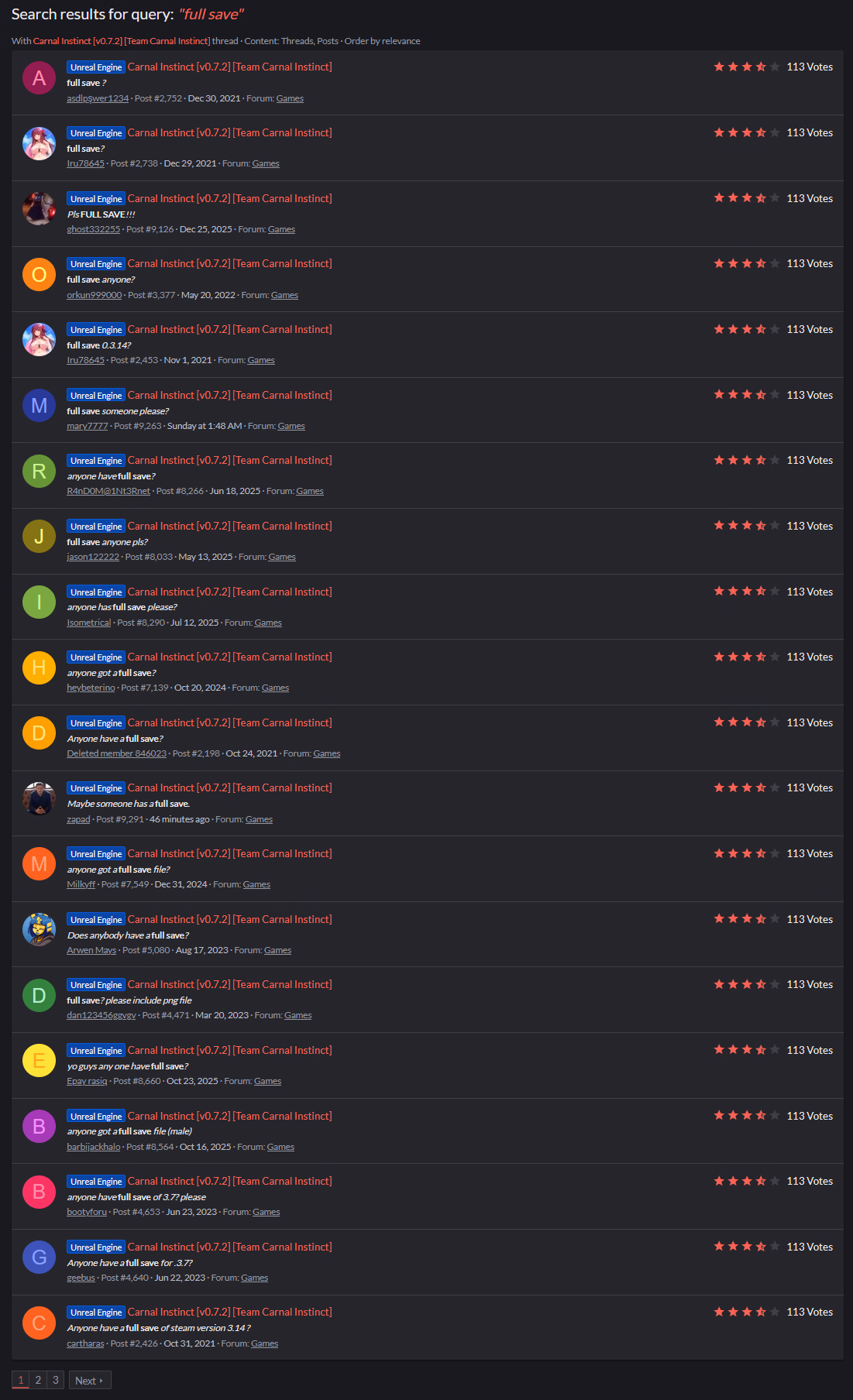Open Isometrical's user profile
Image resolution: width=853 pixels, height=1400 pixels.
pyautogui.click(x=88, y=623)
